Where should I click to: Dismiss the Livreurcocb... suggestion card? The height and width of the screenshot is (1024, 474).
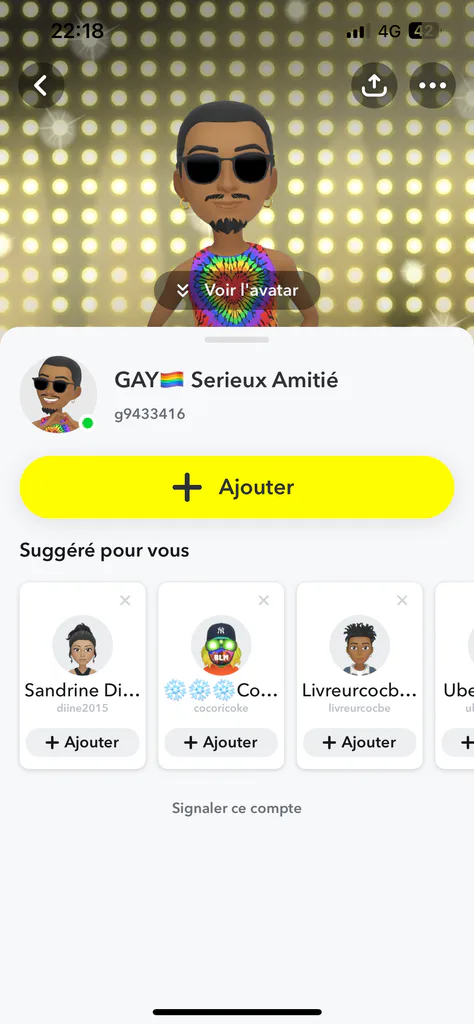coord(402,600)
